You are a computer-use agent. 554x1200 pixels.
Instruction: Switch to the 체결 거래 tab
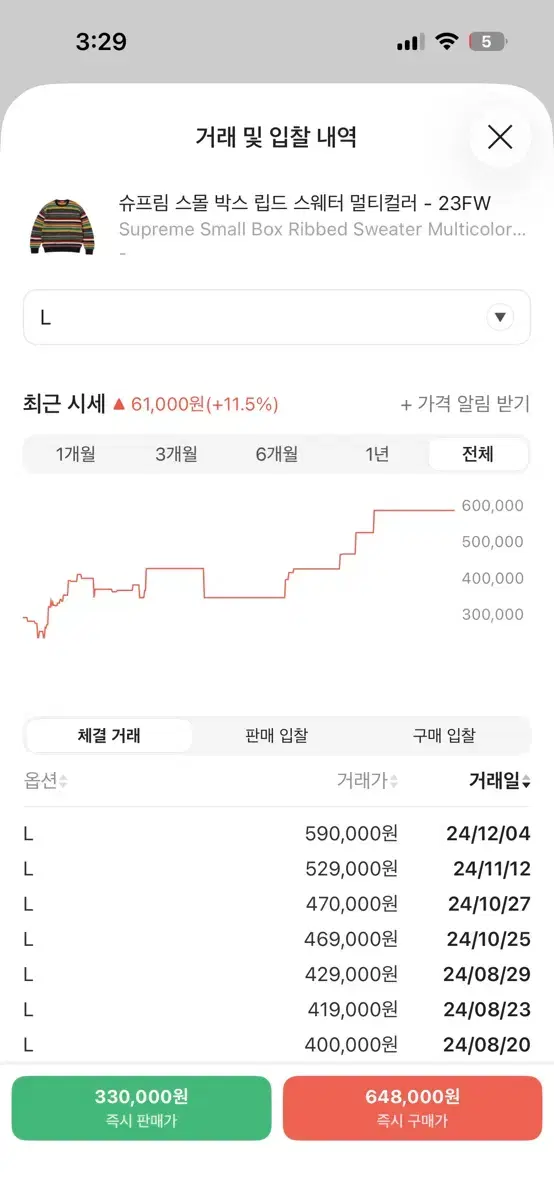tap(109, 736)
